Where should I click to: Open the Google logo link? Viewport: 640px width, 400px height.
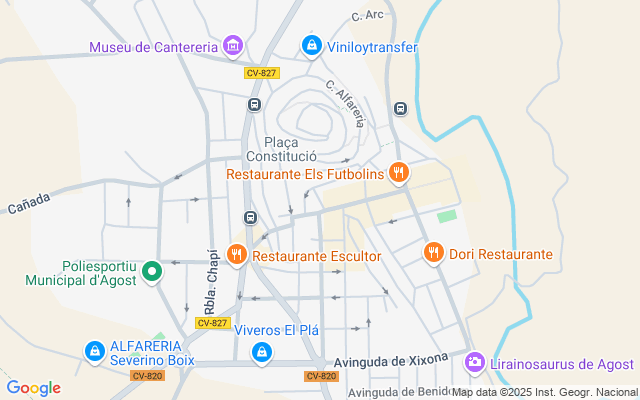click(x=33, y=388)
